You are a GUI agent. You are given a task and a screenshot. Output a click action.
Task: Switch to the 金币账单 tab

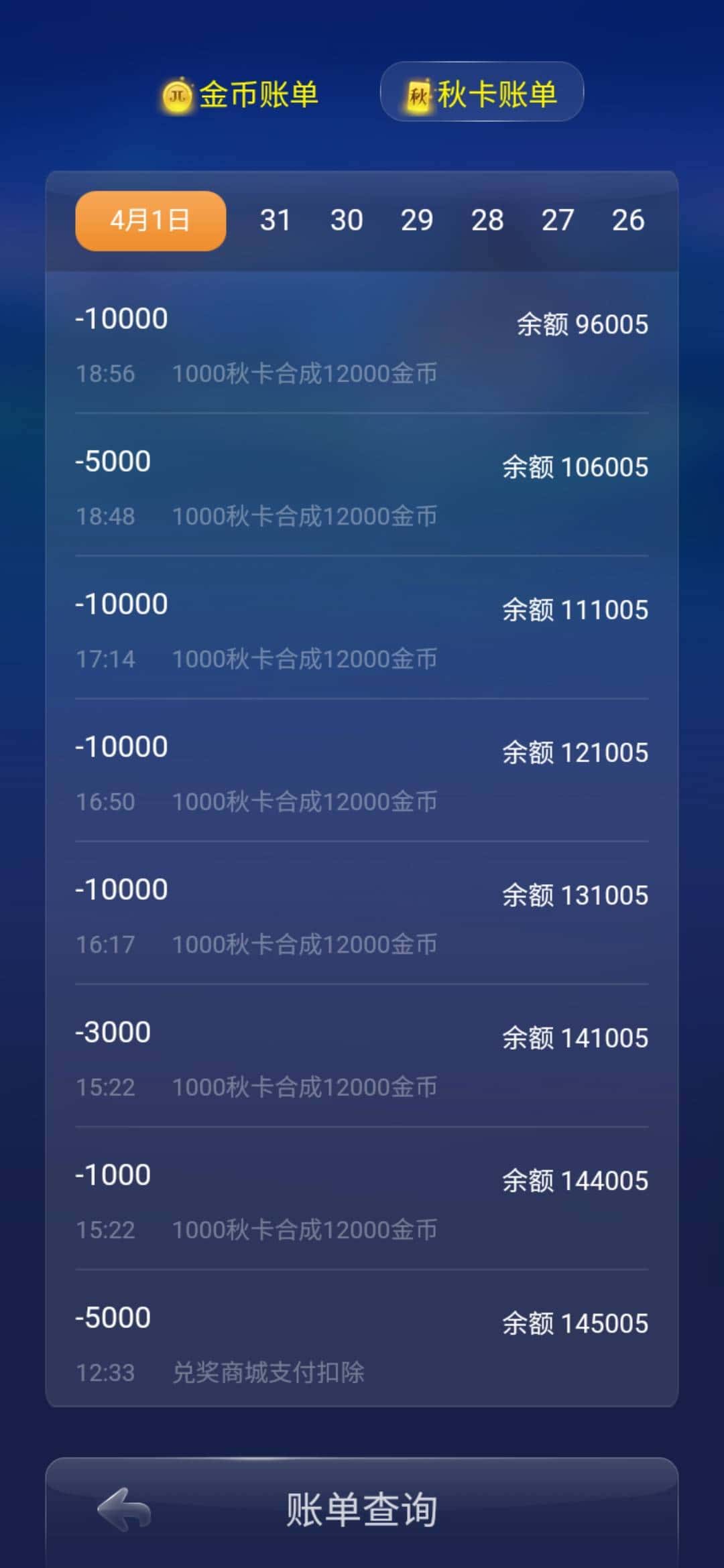258,94
